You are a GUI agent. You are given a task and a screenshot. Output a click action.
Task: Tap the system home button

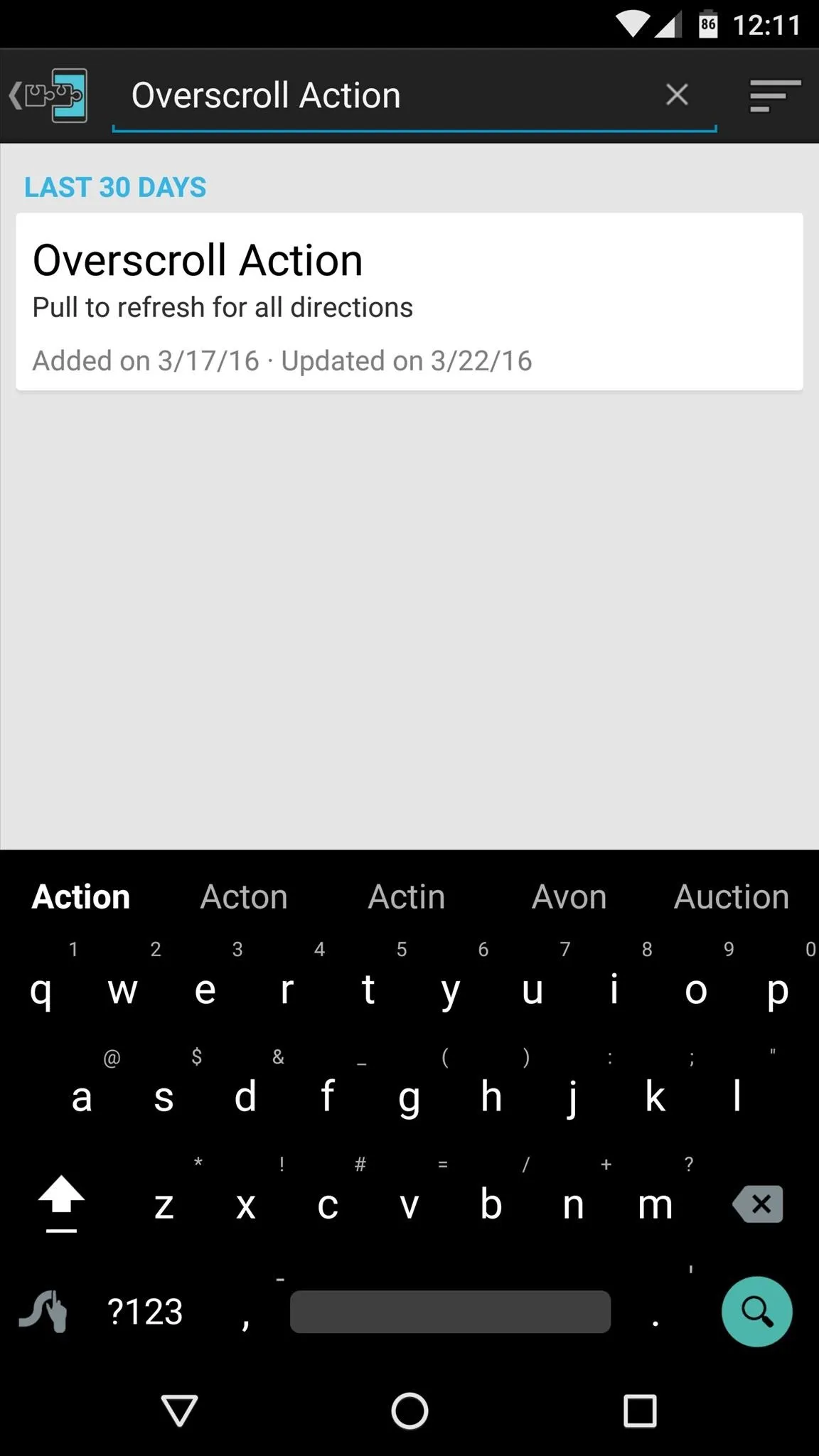pos(409,1410)
